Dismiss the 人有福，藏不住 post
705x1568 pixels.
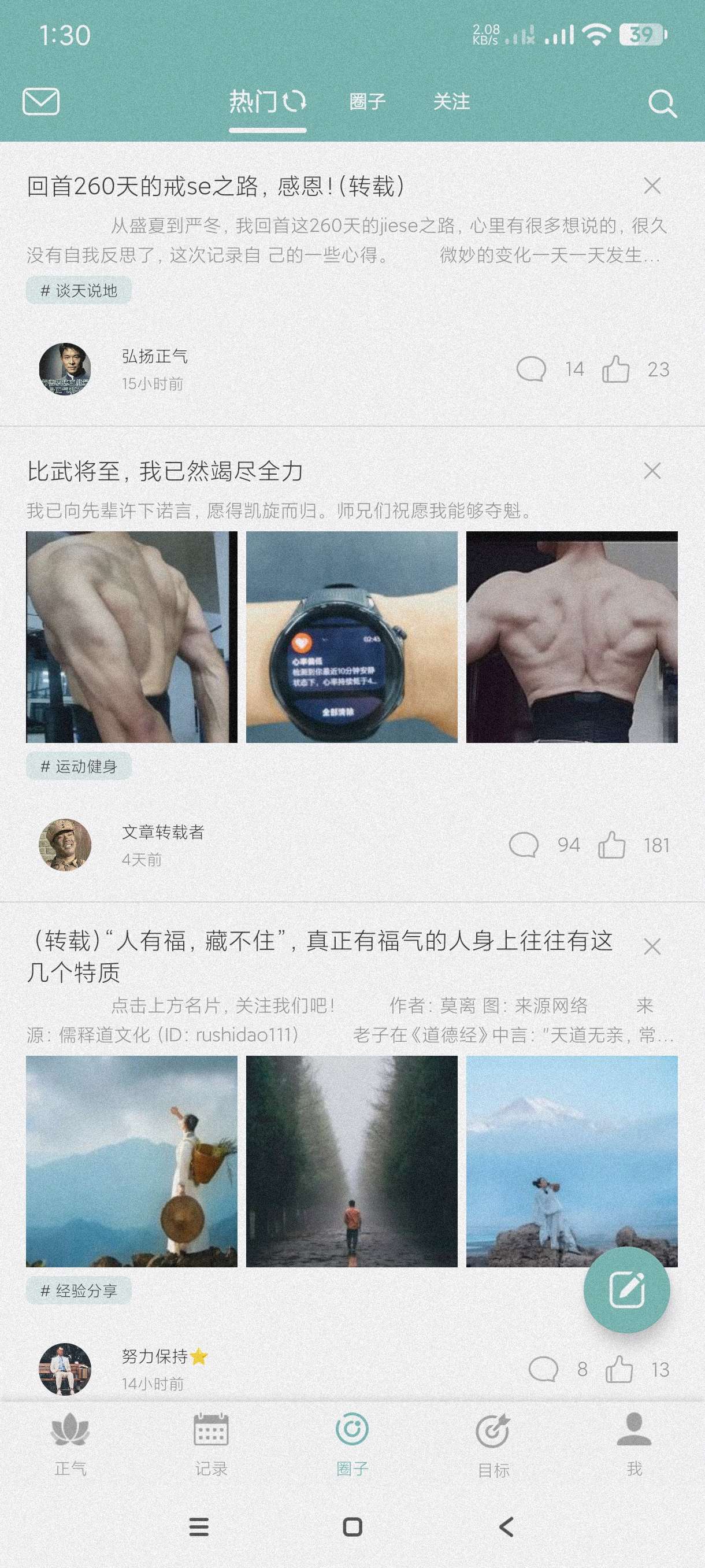click(x=652, y=946)
